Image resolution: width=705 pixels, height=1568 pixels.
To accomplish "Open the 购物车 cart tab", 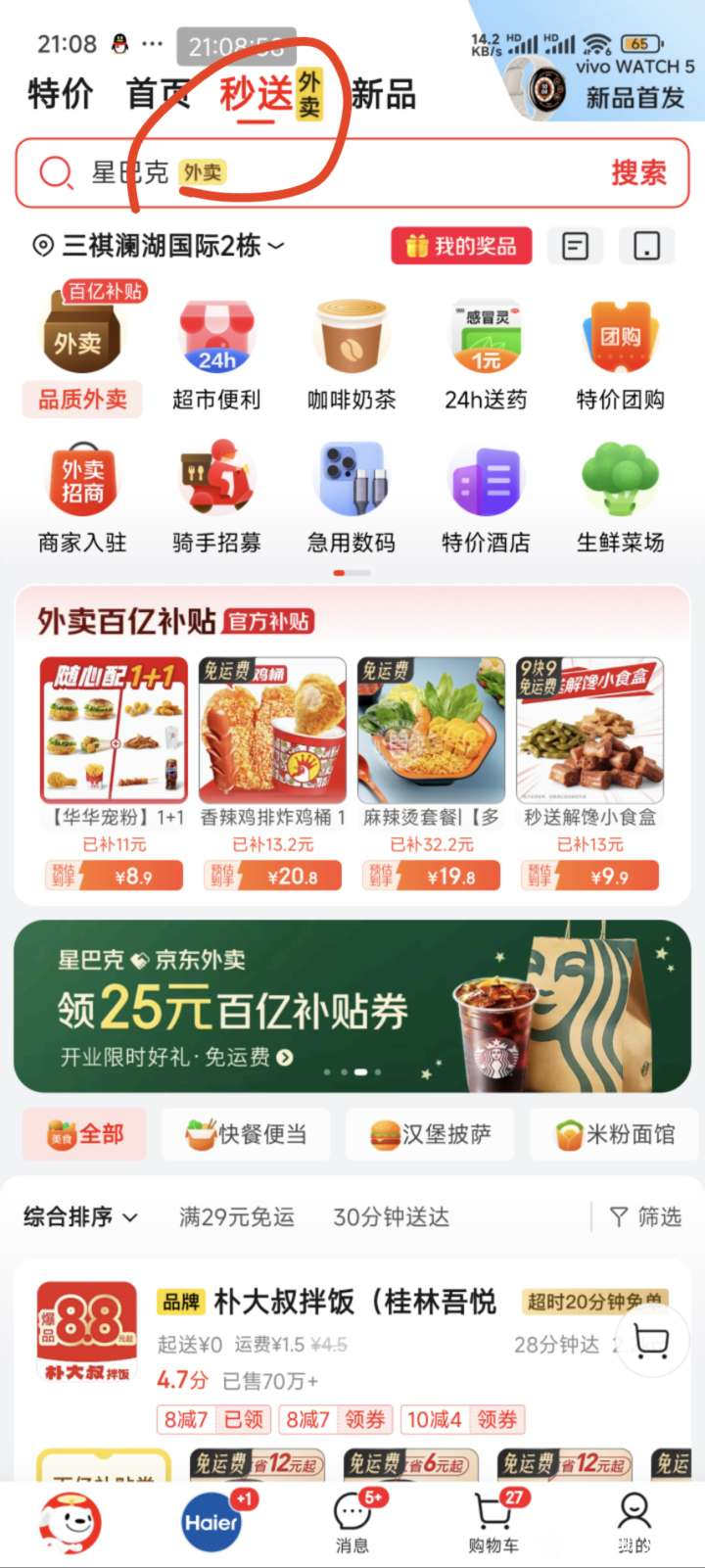I will tap(493, 1524).
